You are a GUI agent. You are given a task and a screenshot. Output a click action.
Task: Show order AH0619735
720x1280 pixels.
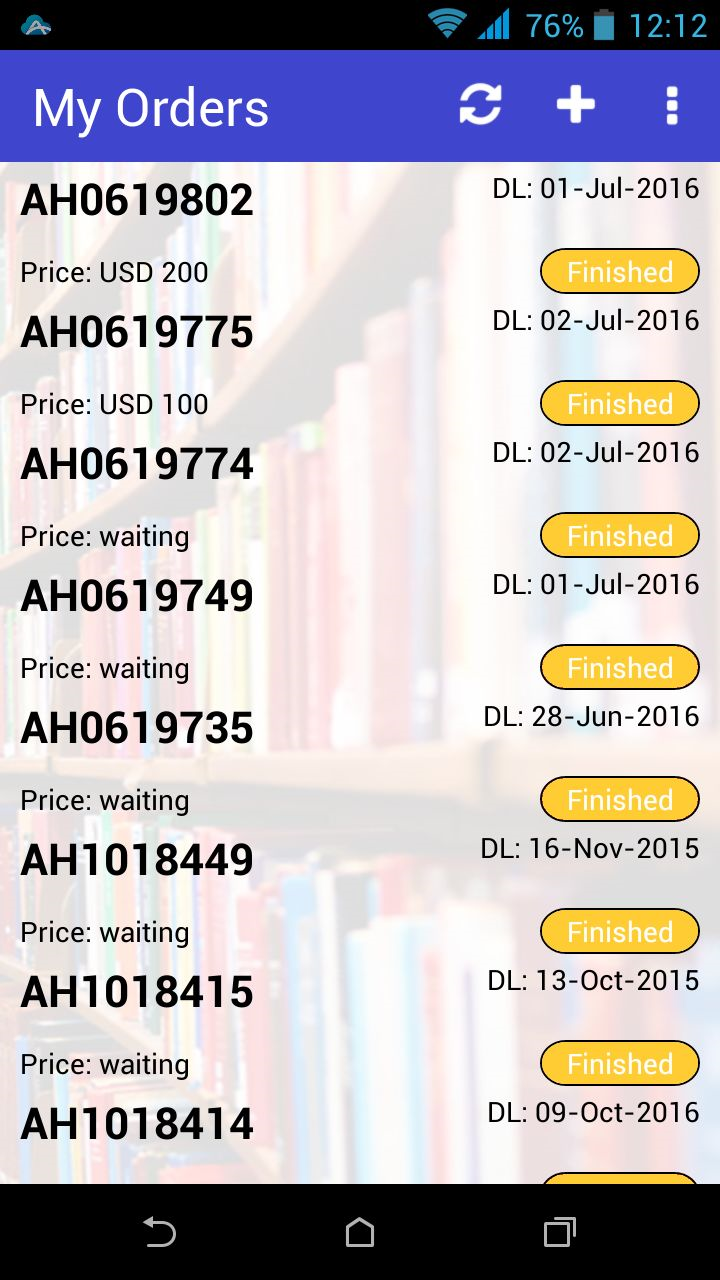point(138,728)
